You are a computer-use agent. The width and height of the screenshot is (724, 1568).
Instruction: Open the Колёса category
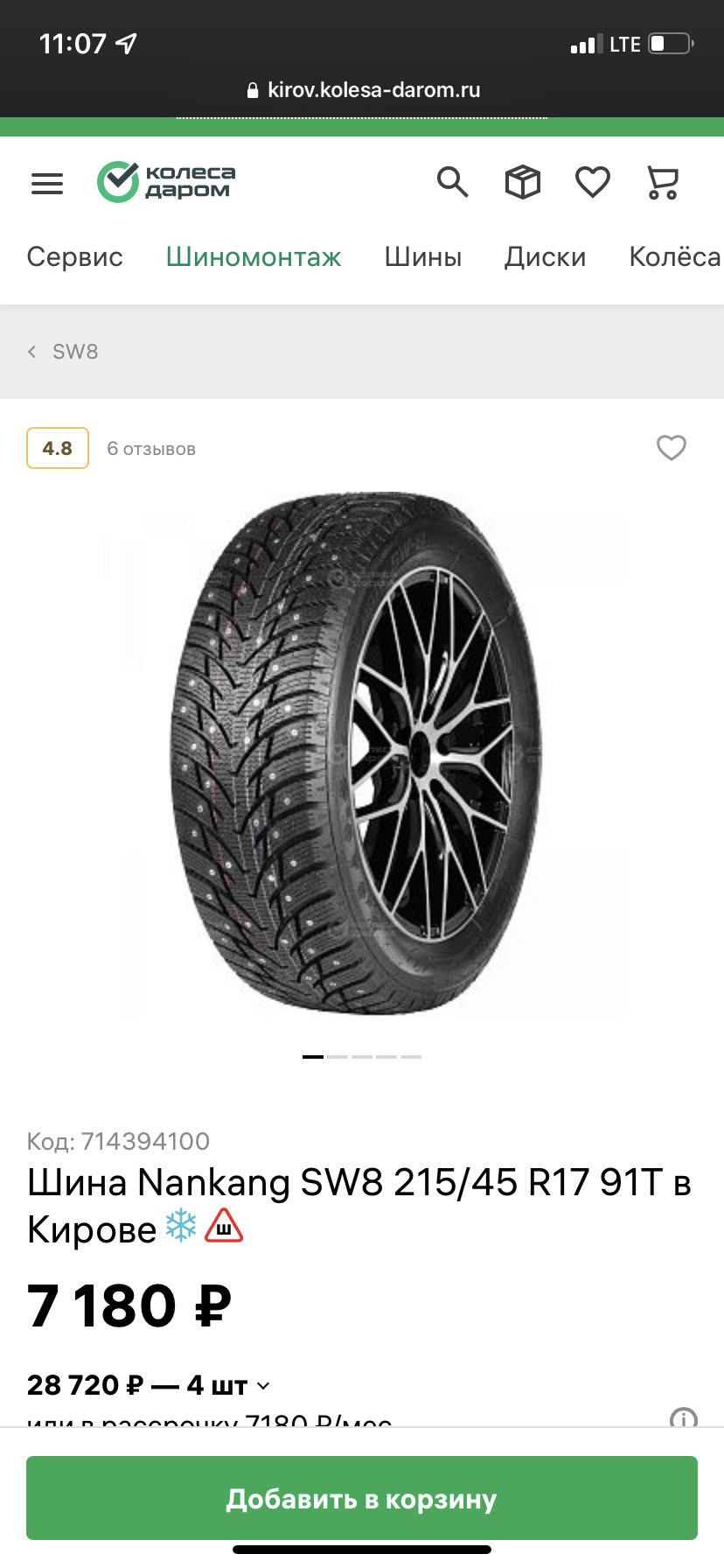click(674, 257)
